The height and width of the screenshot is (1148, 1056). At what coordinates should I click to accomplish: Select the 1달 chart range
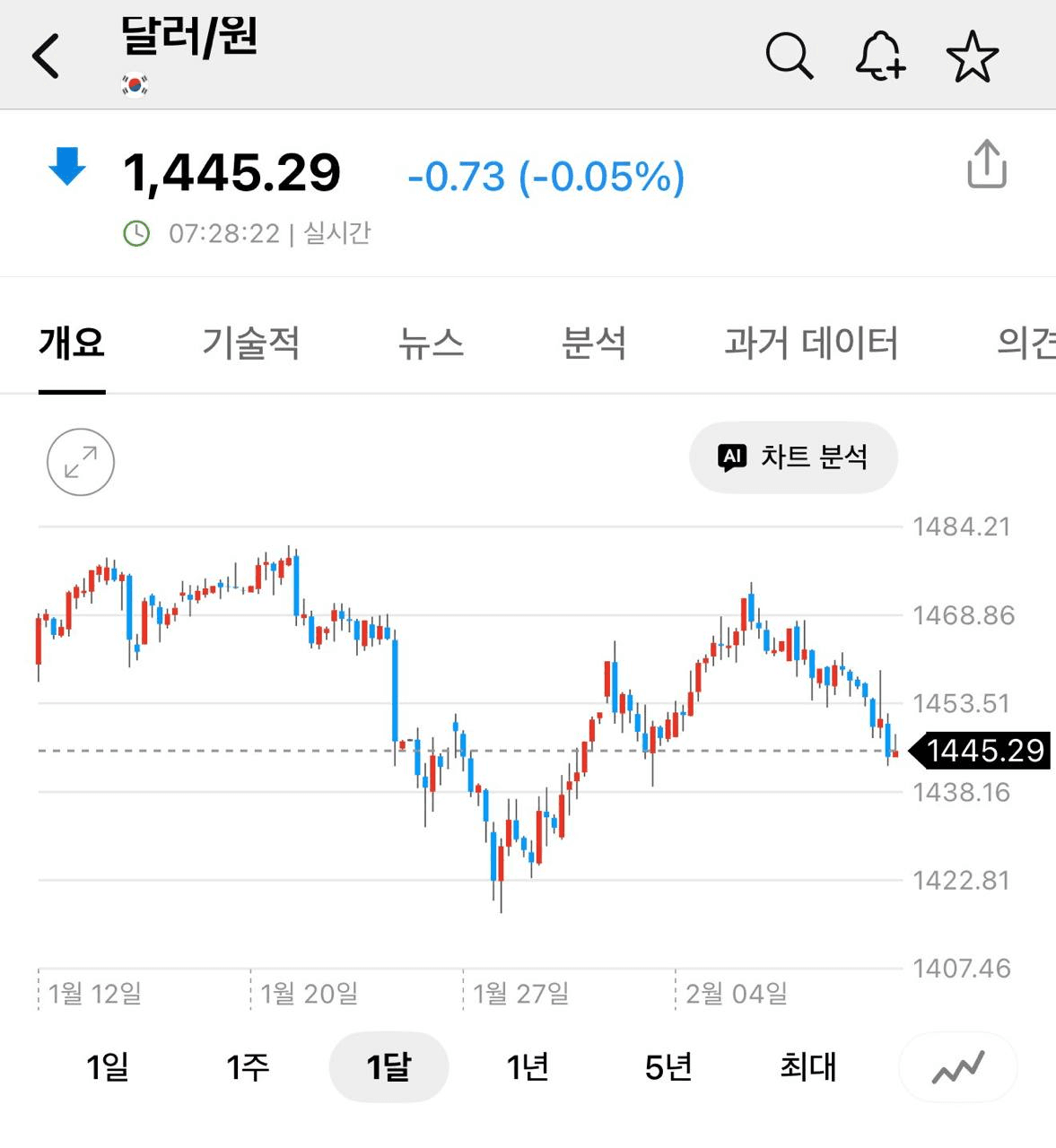click(388, 1067)
